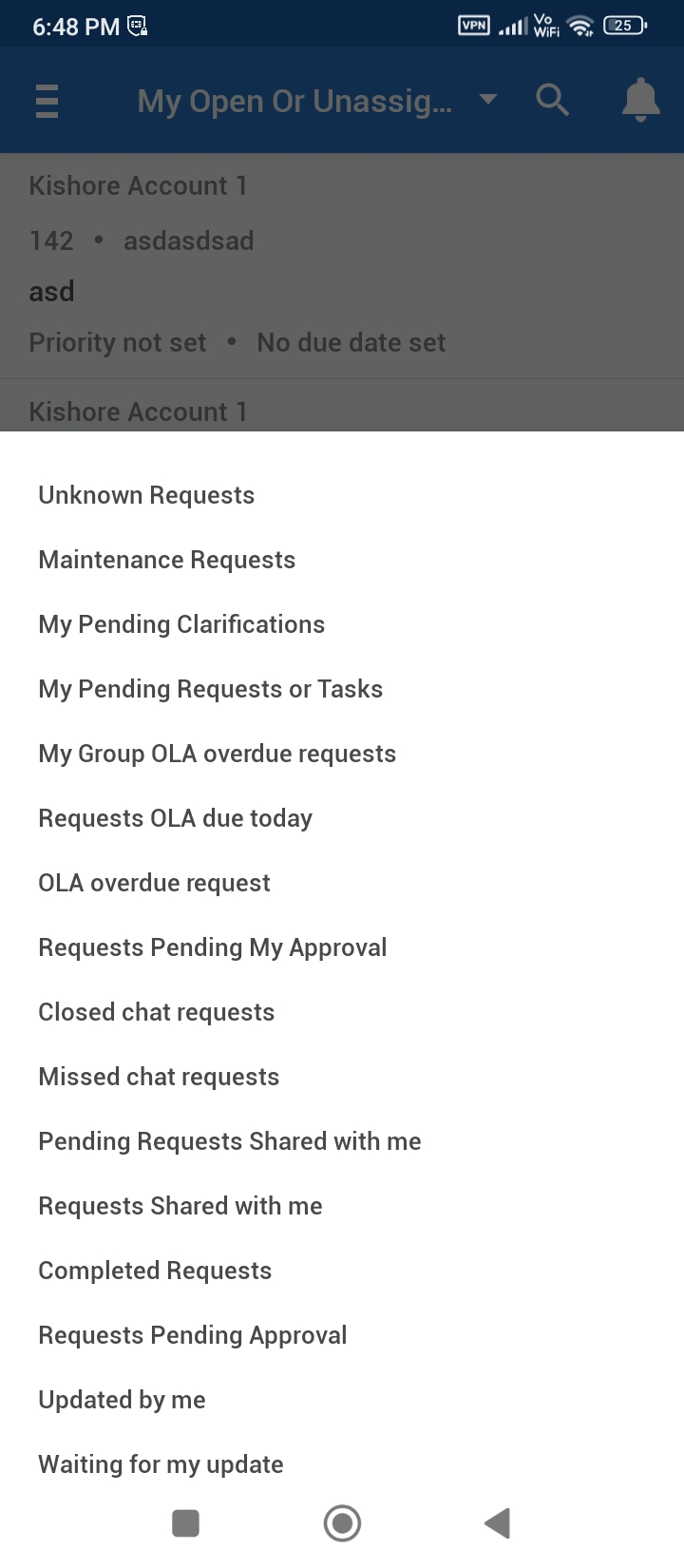Choose Maintenance Requests view

pyautogui.click(x=166, y=560)
